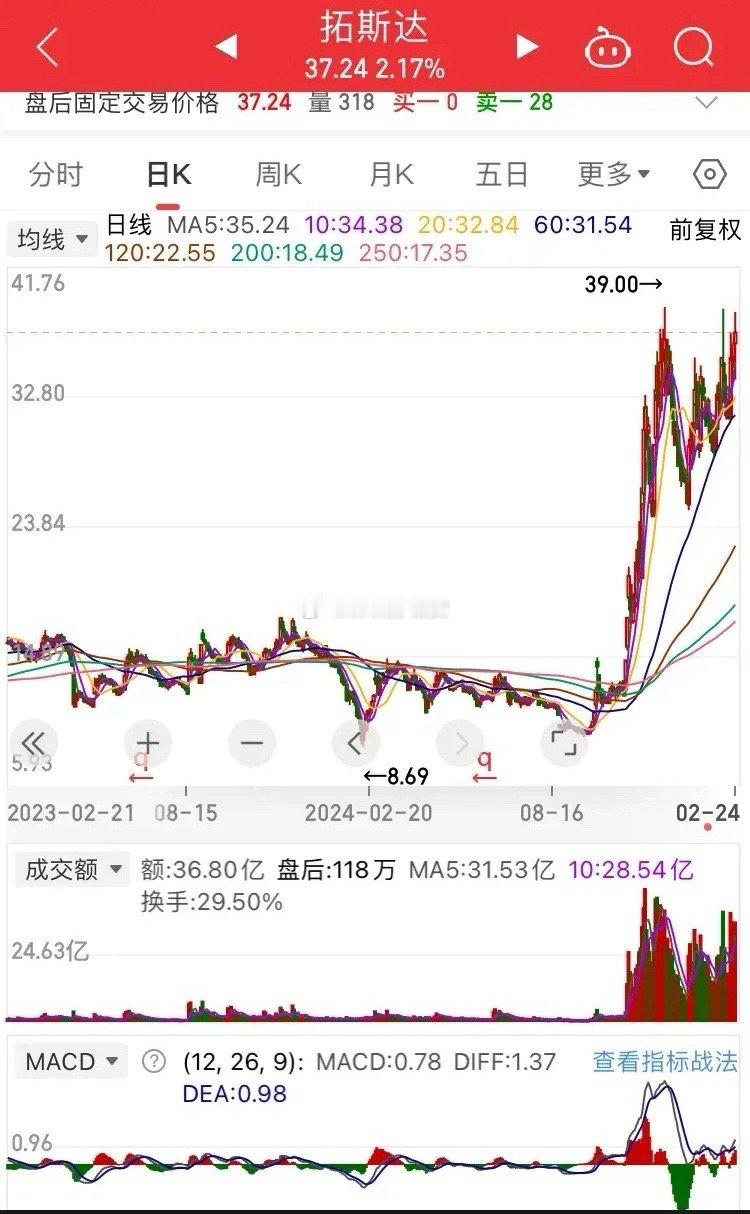Viewport: 750px width, 1214px height.
Task: Open the piggy assistant icon
Action: click(x=607, y=46)
